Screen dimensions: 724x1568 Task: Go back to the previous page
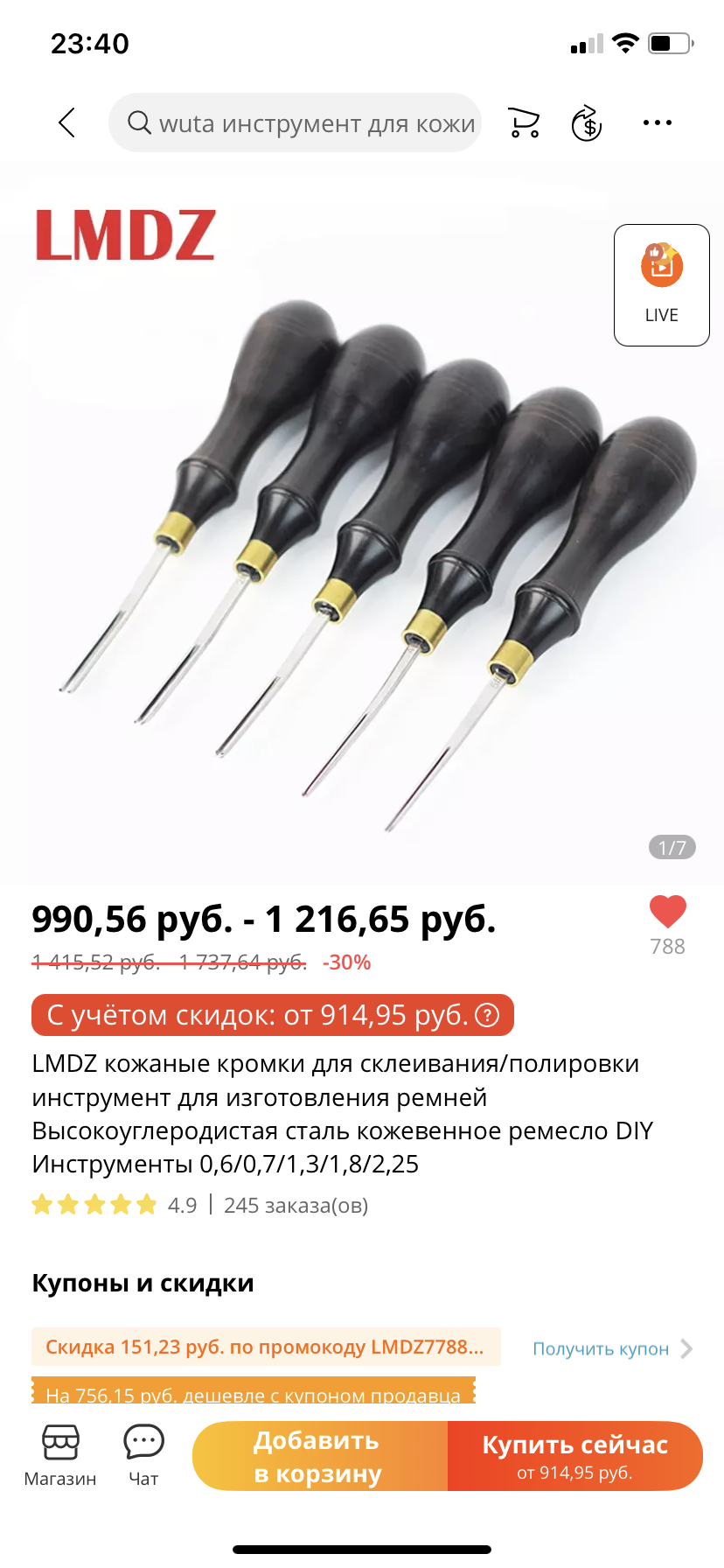pos(66,123)
